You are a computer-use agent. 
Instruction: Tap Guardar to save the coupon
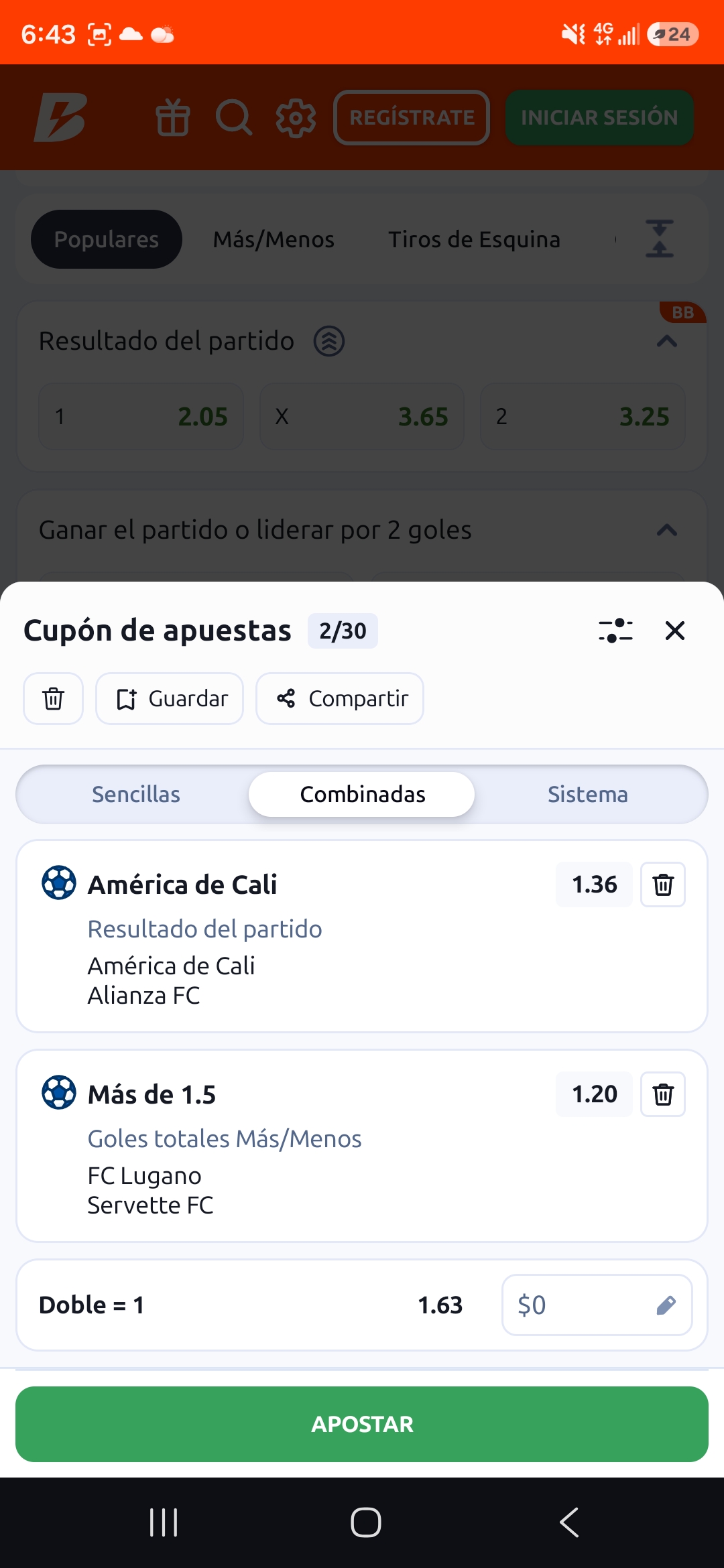click(x=170, y=699)
